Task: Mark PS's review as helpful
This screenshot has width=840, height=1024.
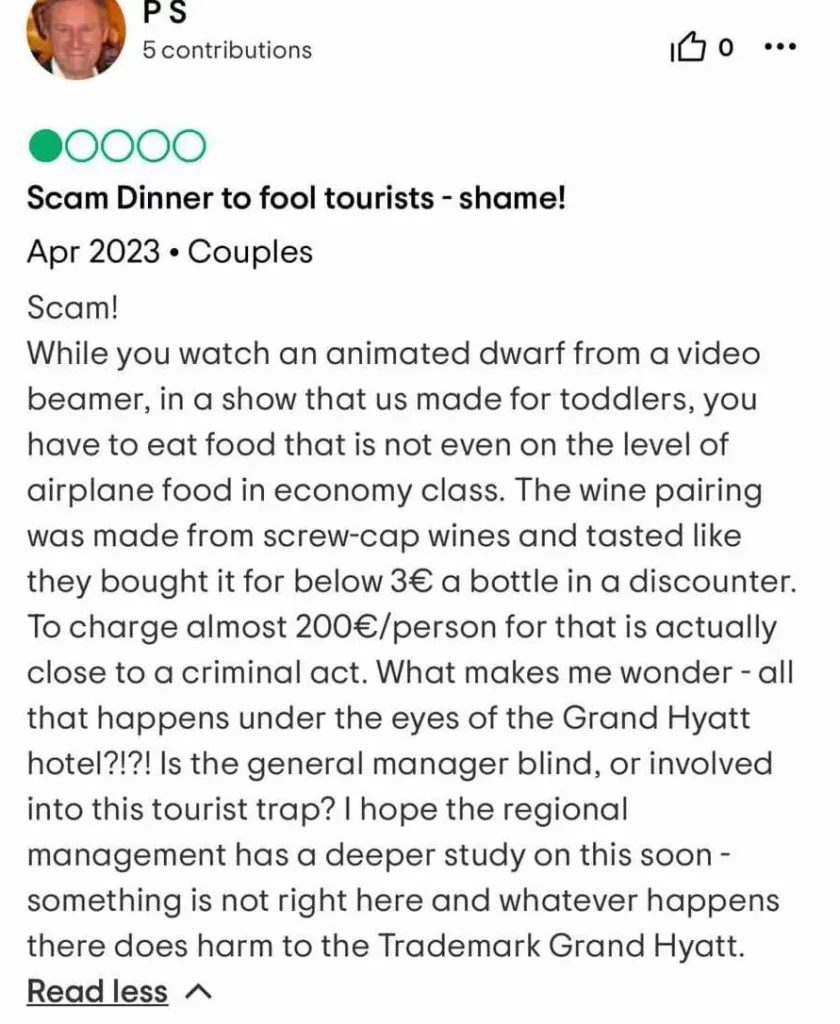Action: [686, 48]
